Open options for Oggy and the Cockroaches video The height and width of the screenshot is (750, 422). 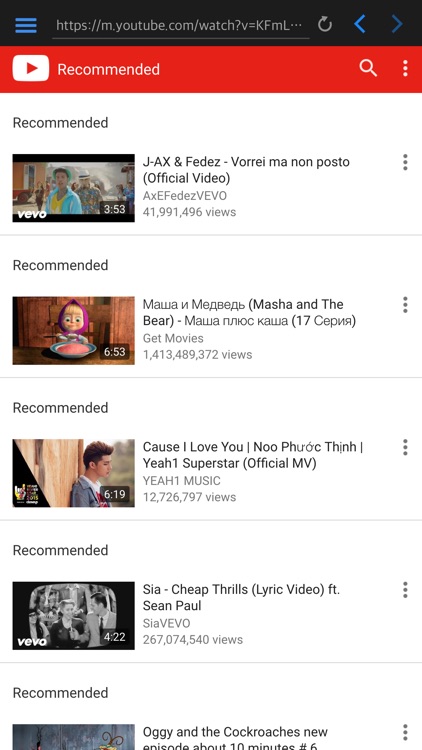point(405,732)
